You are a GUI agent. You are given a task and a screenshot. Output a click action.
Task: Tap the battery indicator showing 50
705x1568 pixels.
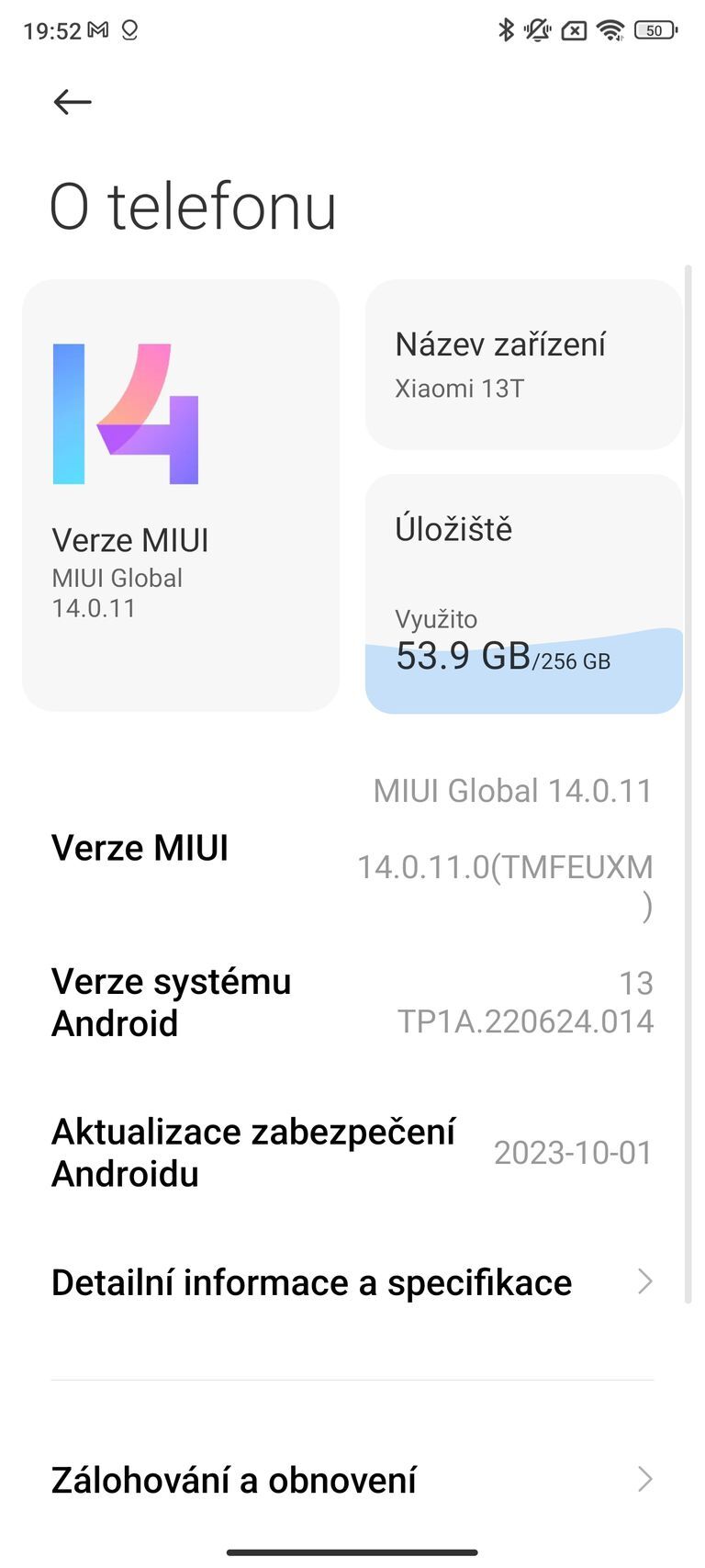(x=654, y=29)
